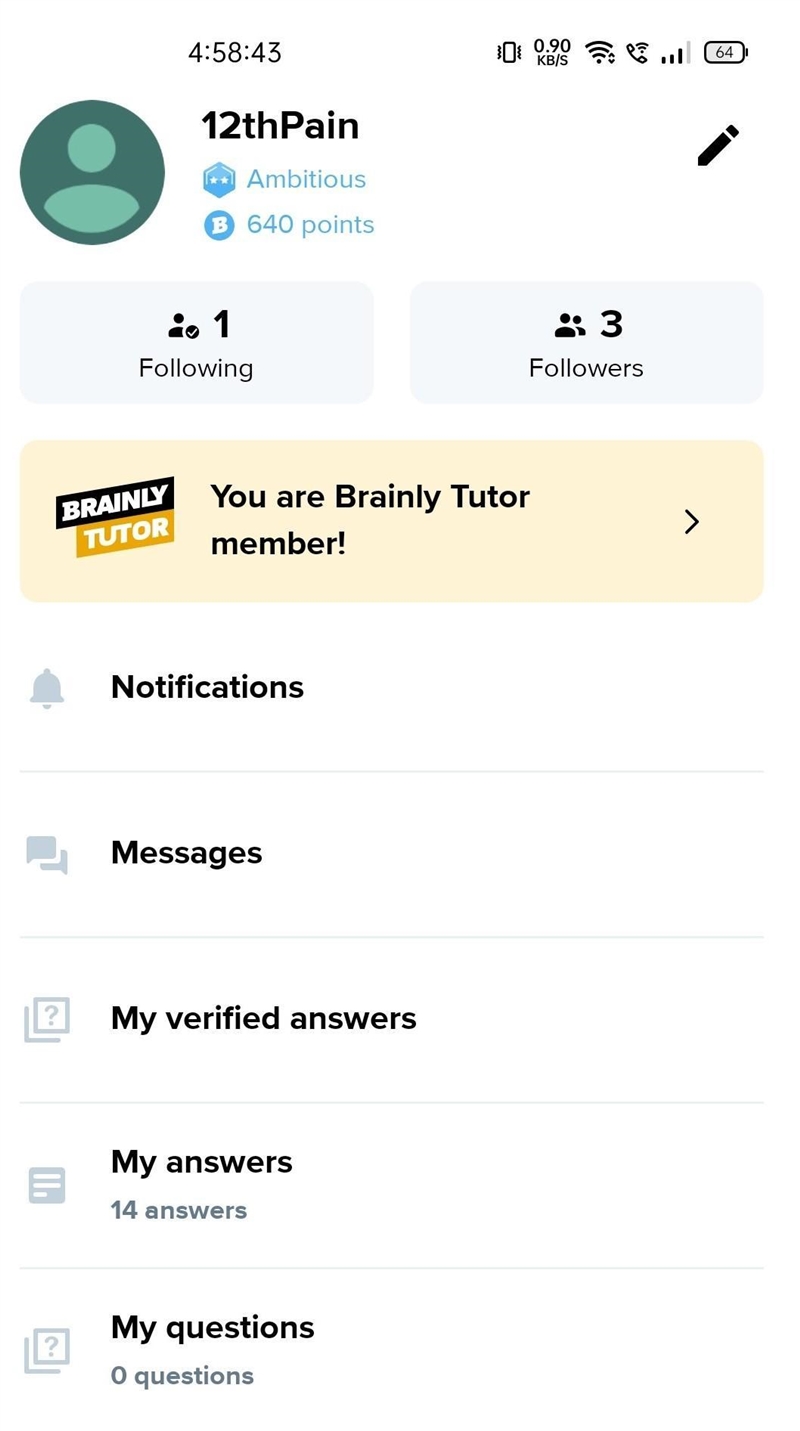This screenshot has width=800, height=1431.
Task: Tap the profile avatar picture
Action: tap(92, 172)
